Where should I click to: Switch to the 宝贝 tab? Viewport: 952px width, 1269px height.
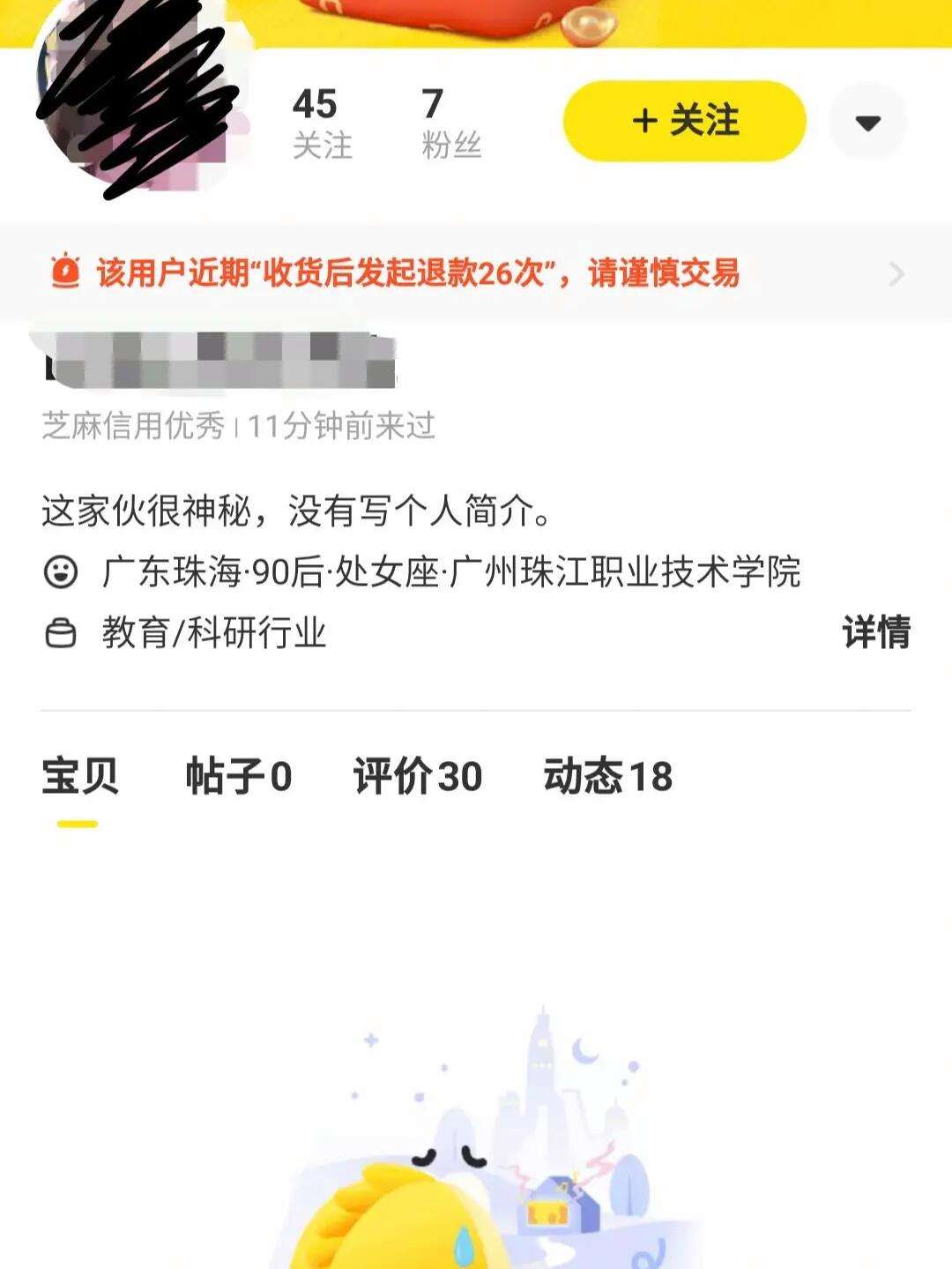(79, 777)
